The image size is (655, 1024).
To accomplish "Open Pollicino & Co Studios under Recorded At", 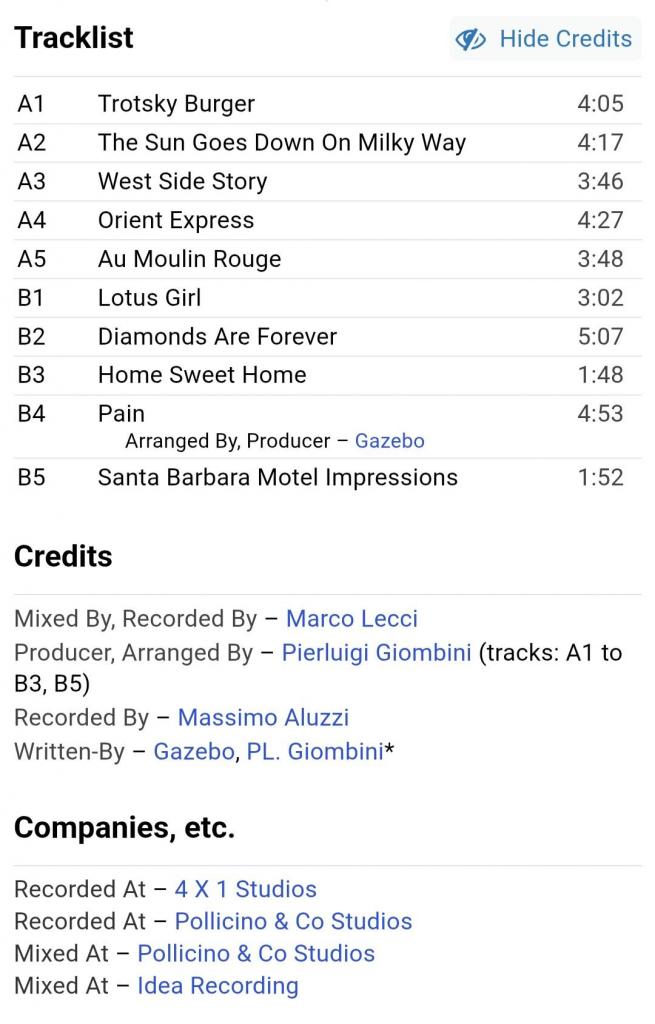I will pos(293,921).
